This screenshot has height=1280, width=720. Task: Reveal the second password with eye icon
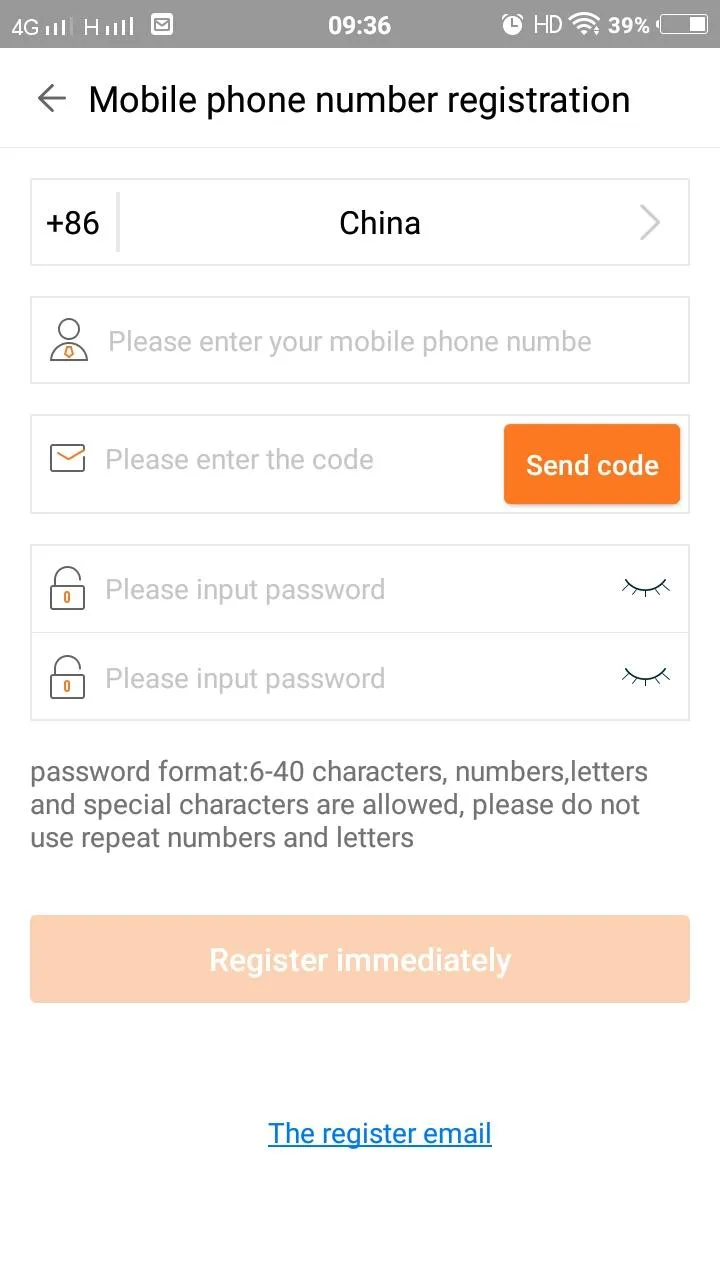click(x=645, y=676)
